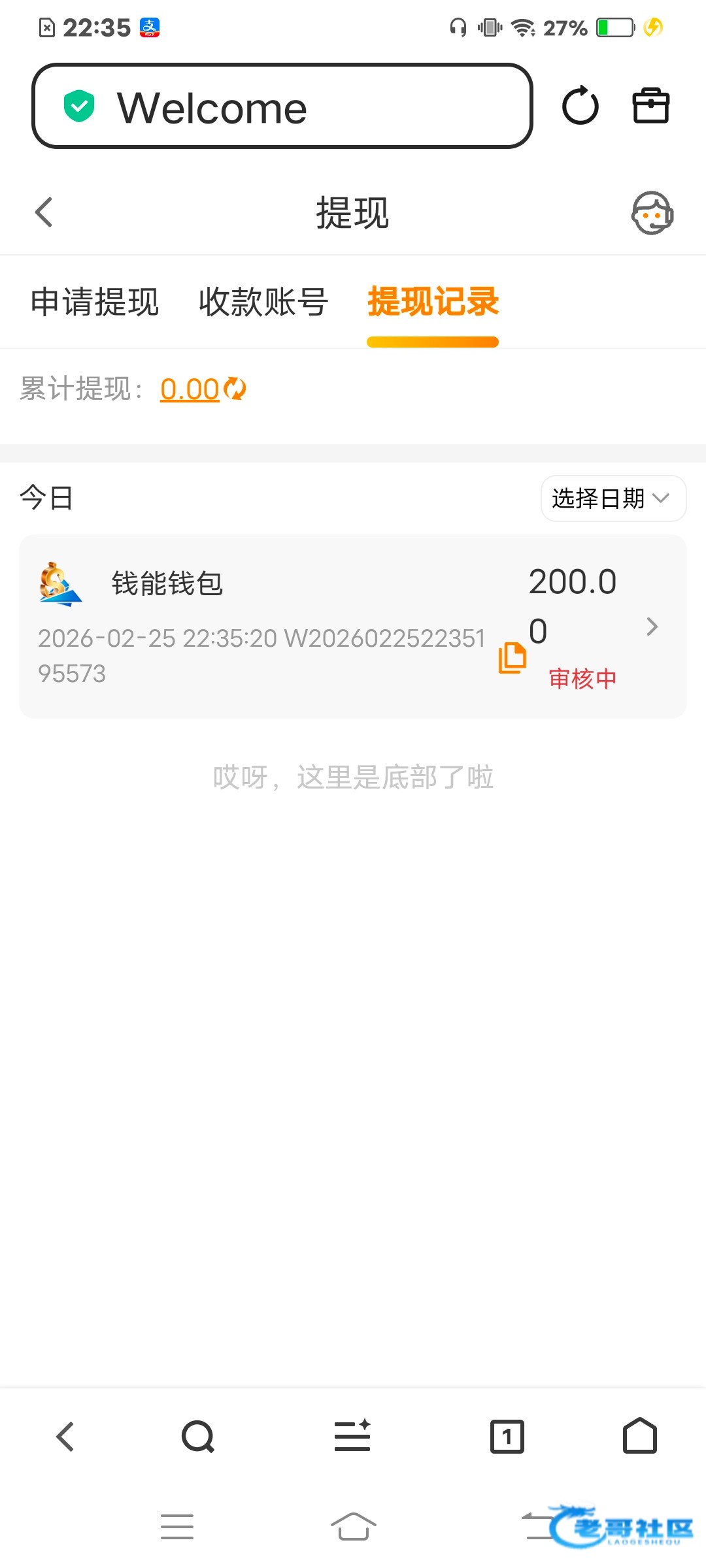Open the browser menu with sparkle
The width and height of the screenshot is (706, 1568).
click(x=352, y=1437)
